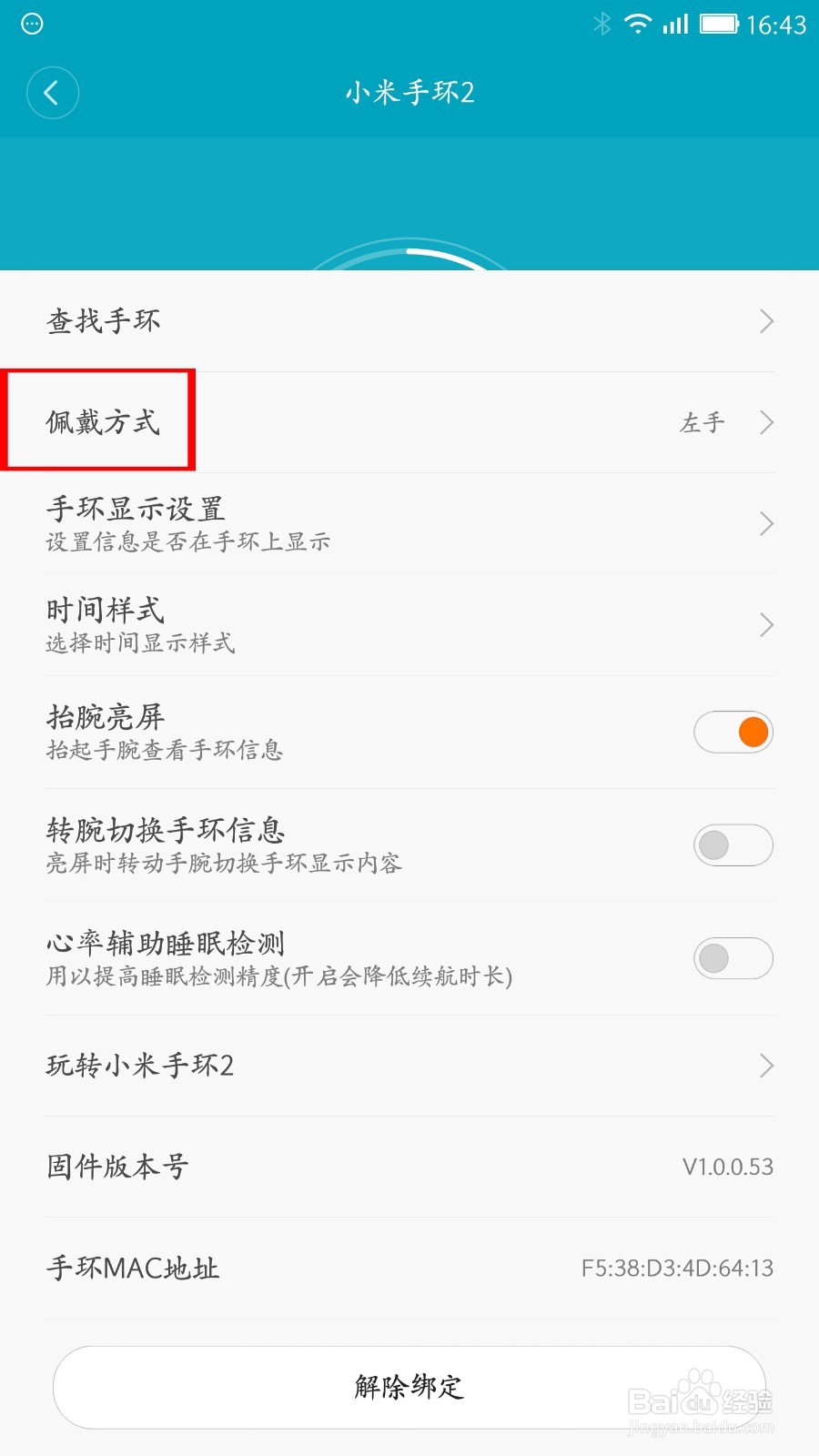
Task: Tap the signal strength icon
Action: click(674, 25)
